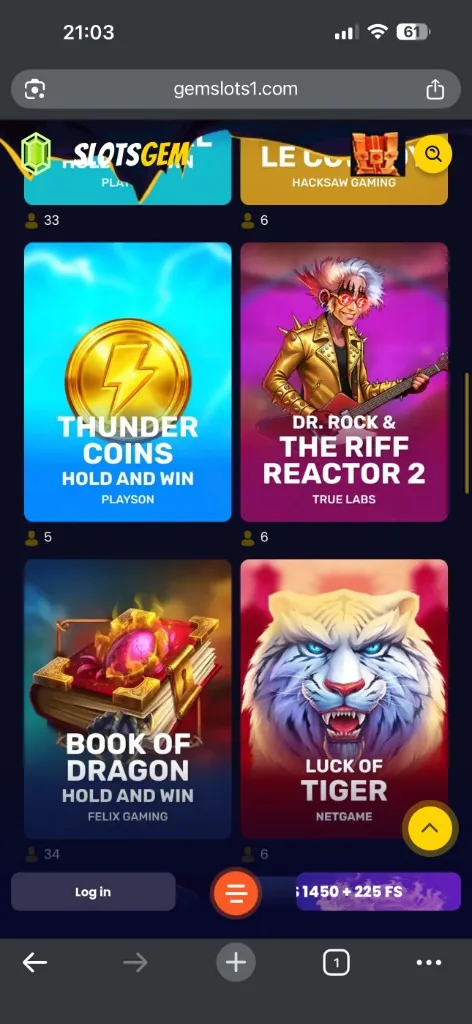Open the orange hamburger menu

236,891
